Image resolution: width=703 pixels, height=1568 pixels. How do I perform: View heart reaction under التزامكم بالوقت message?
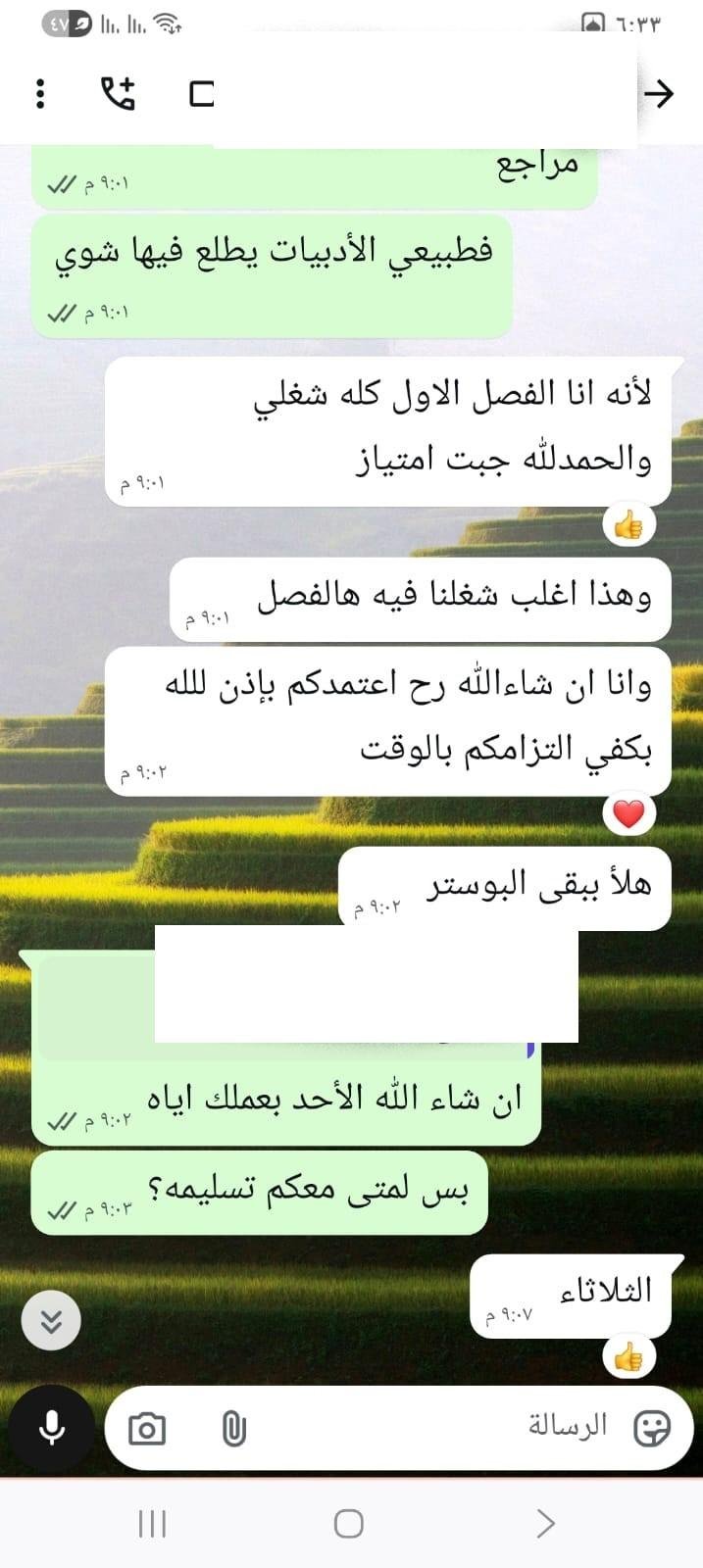coord(628,813)
